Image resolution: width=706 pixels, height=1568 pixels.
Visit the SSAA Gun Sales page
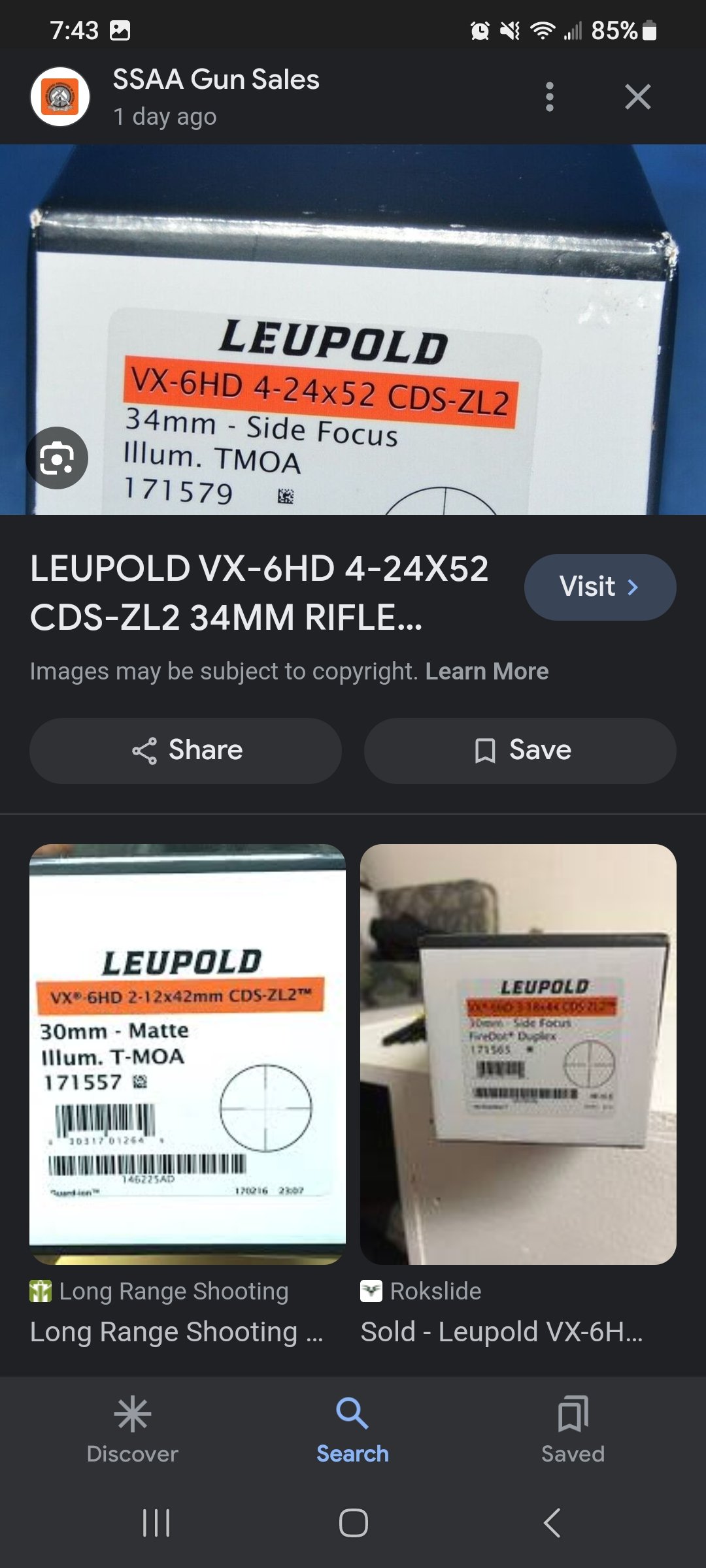[599, 587]
